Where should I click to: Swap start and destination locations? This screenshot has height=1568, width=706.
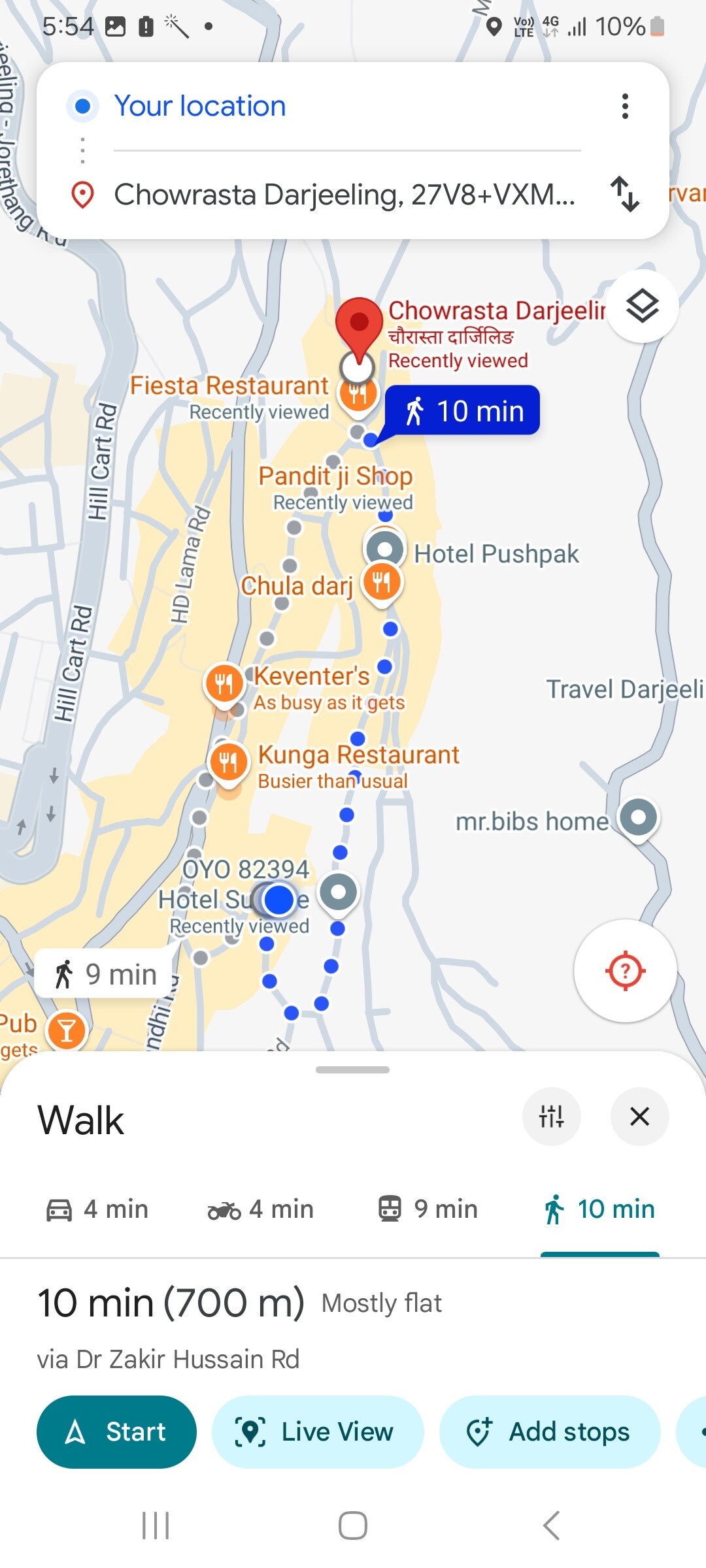pos(624,194)
